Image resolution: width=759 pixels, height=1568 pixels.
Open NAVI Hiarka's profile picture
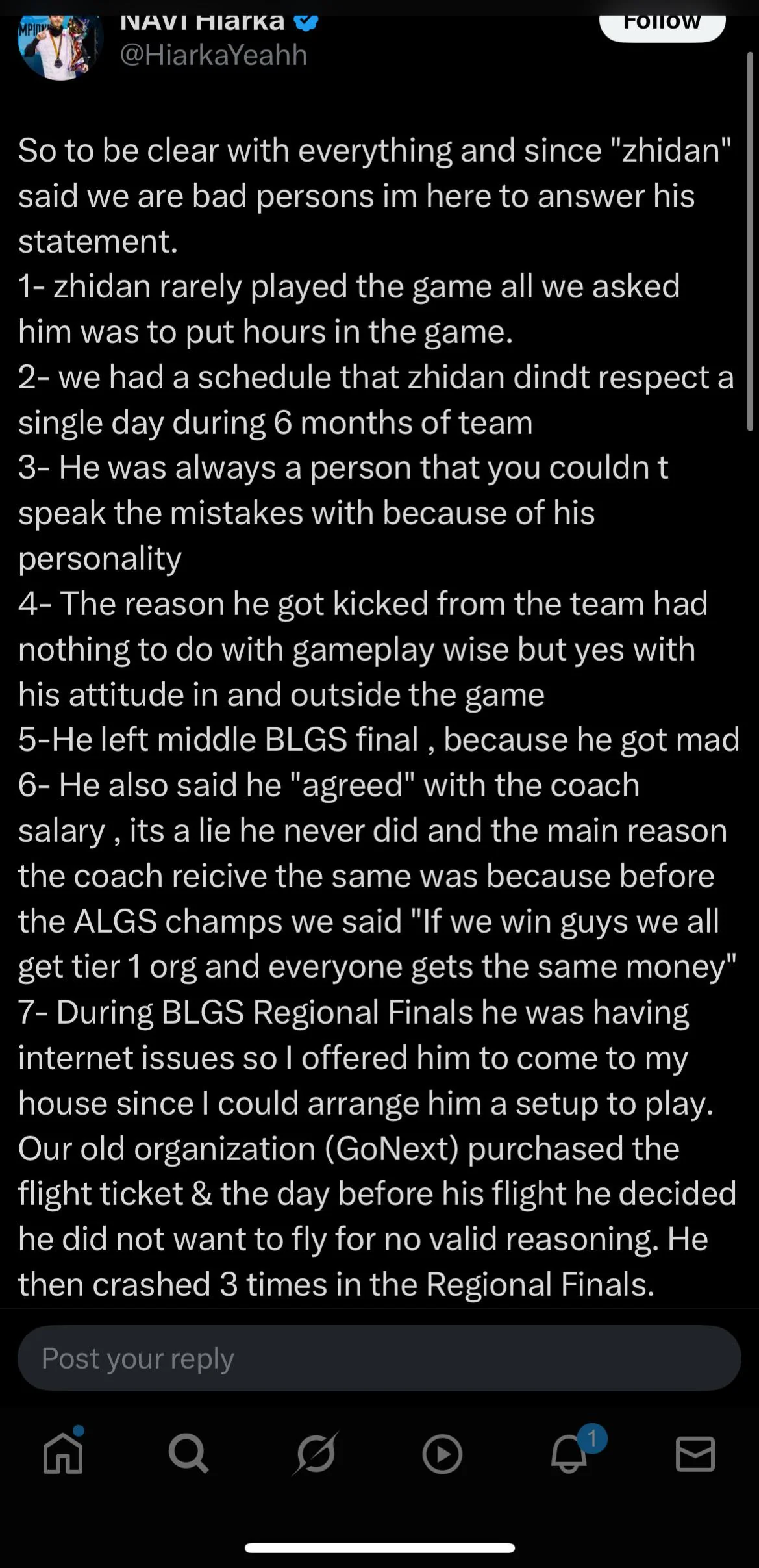pyautogui.click(x=60, y=45)
